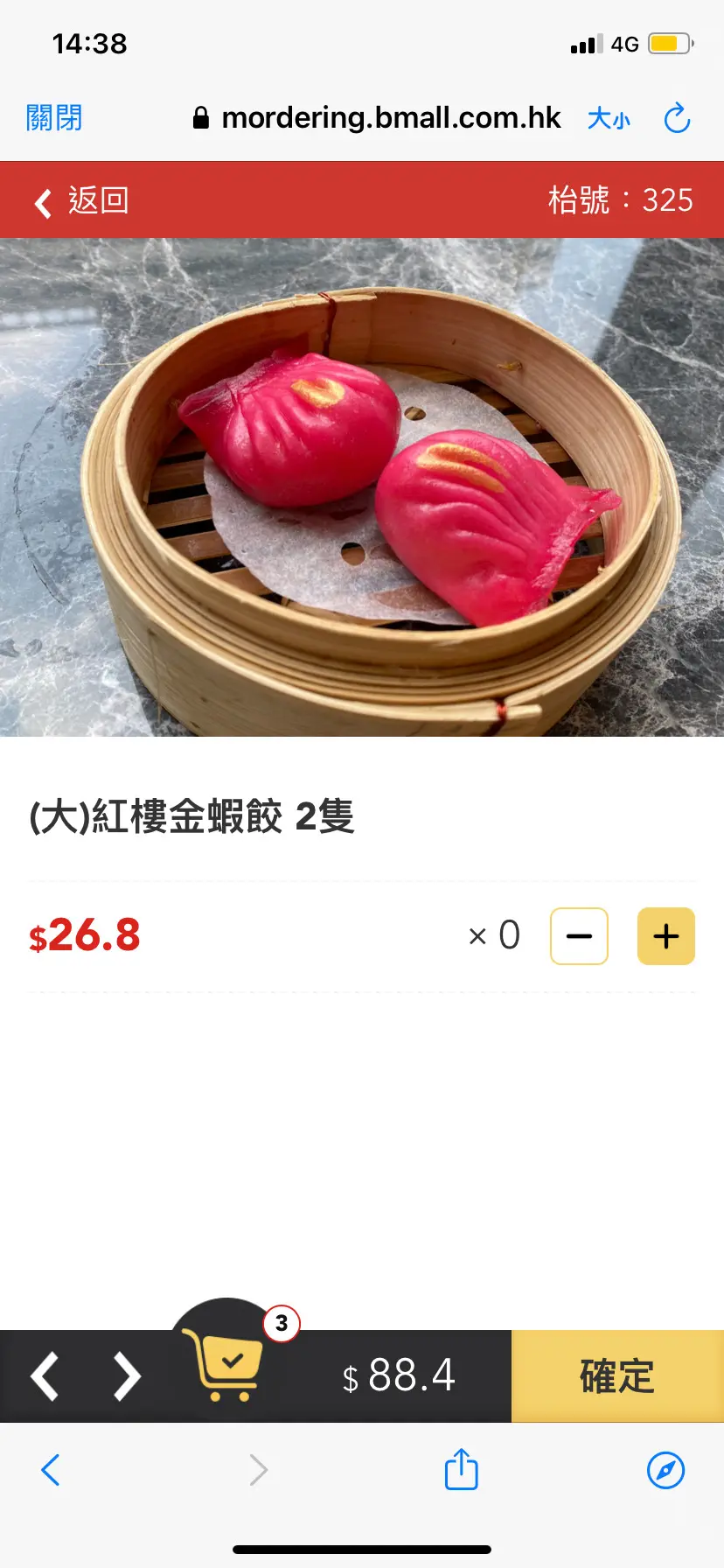Share this page via the share icon

coord(461,1470)
